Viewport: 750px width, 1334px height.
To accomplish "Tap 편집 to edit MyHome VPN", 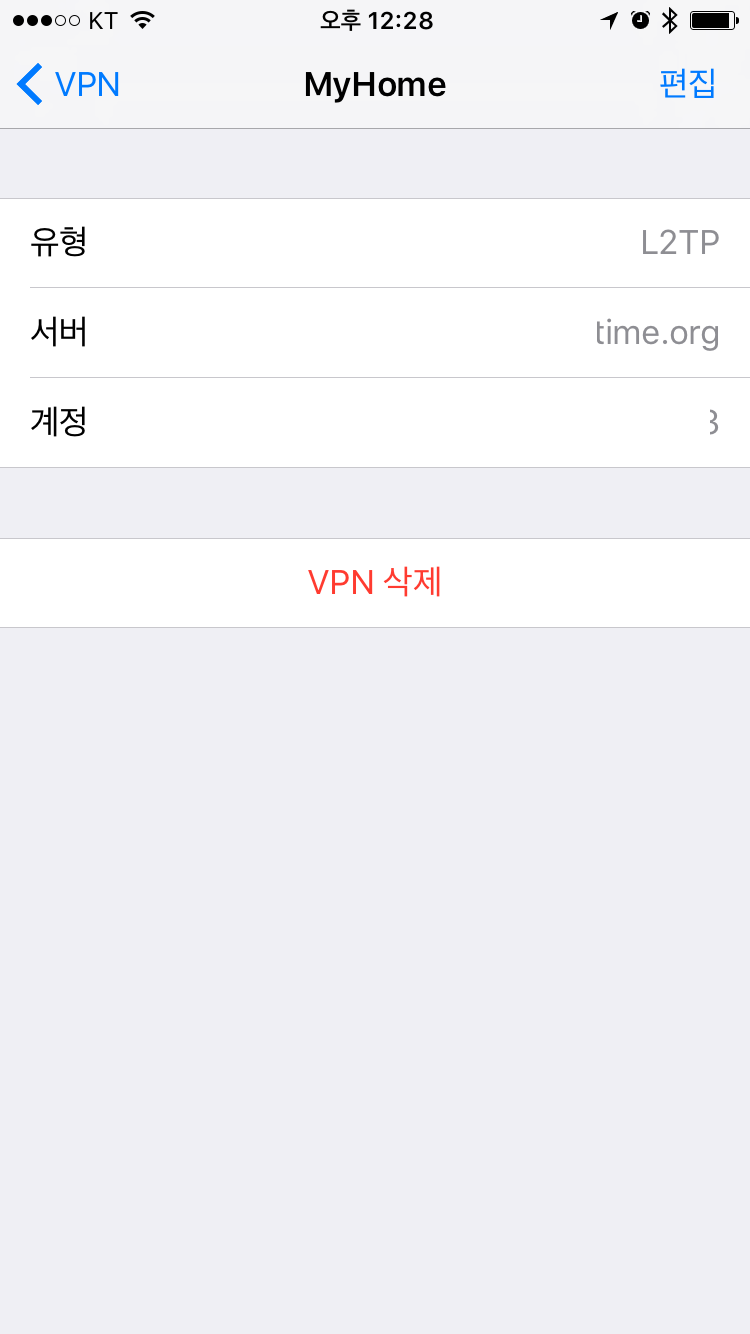I will [688, 84].
